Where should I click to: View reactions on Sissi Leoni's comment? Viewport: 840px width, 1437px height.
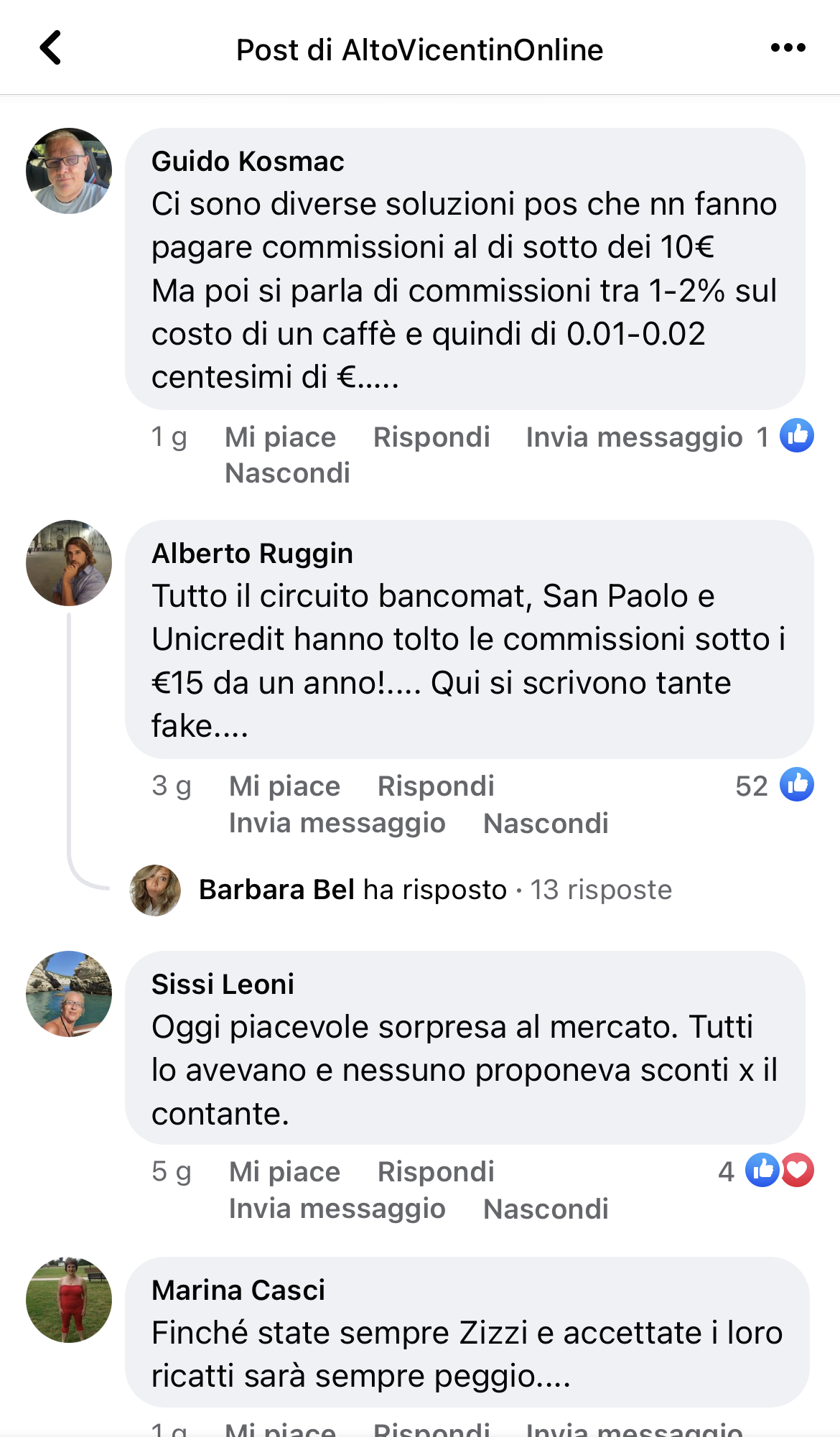tap(766, 1171)
